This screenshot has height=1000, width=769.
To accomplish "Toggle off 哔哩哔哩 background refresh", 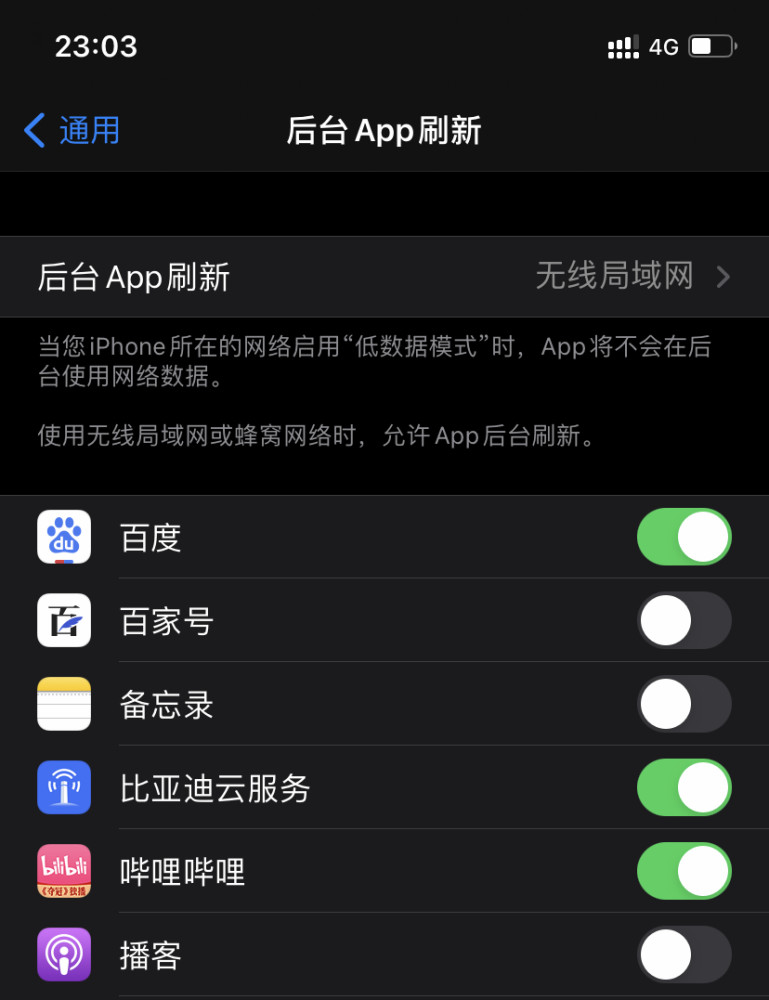I will (x=684, y=872).
